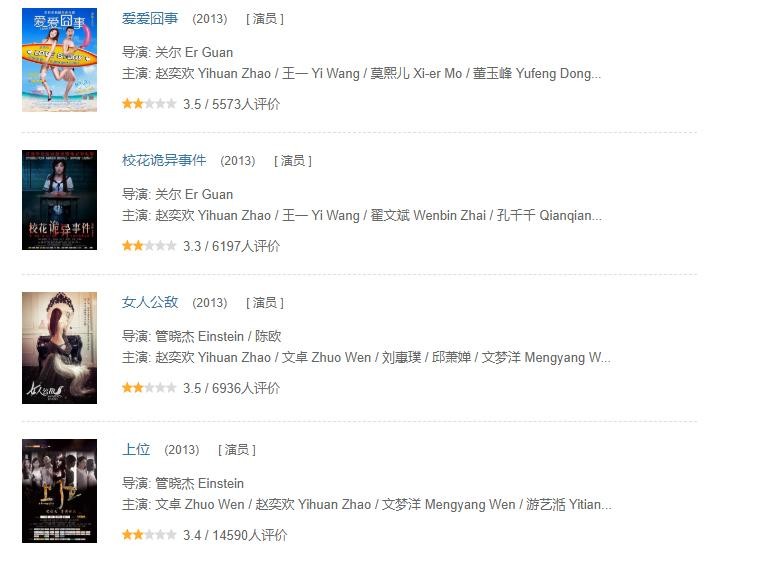The image size is (770, 563).
Task: Tap the 校花诡异事件 poster thumbnail
Action: 59,200
